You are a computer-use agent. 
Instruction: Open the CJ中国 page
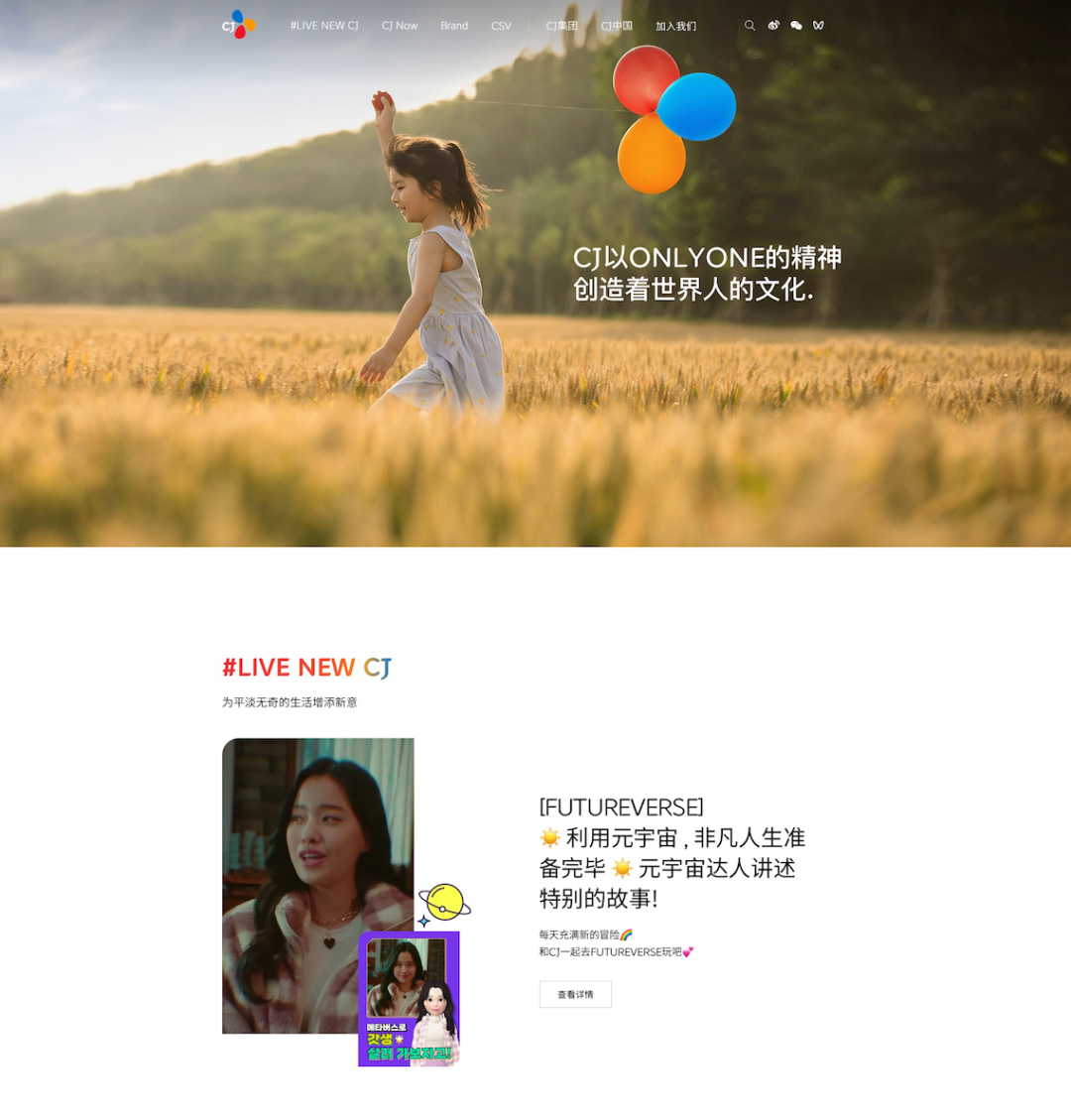617,26
